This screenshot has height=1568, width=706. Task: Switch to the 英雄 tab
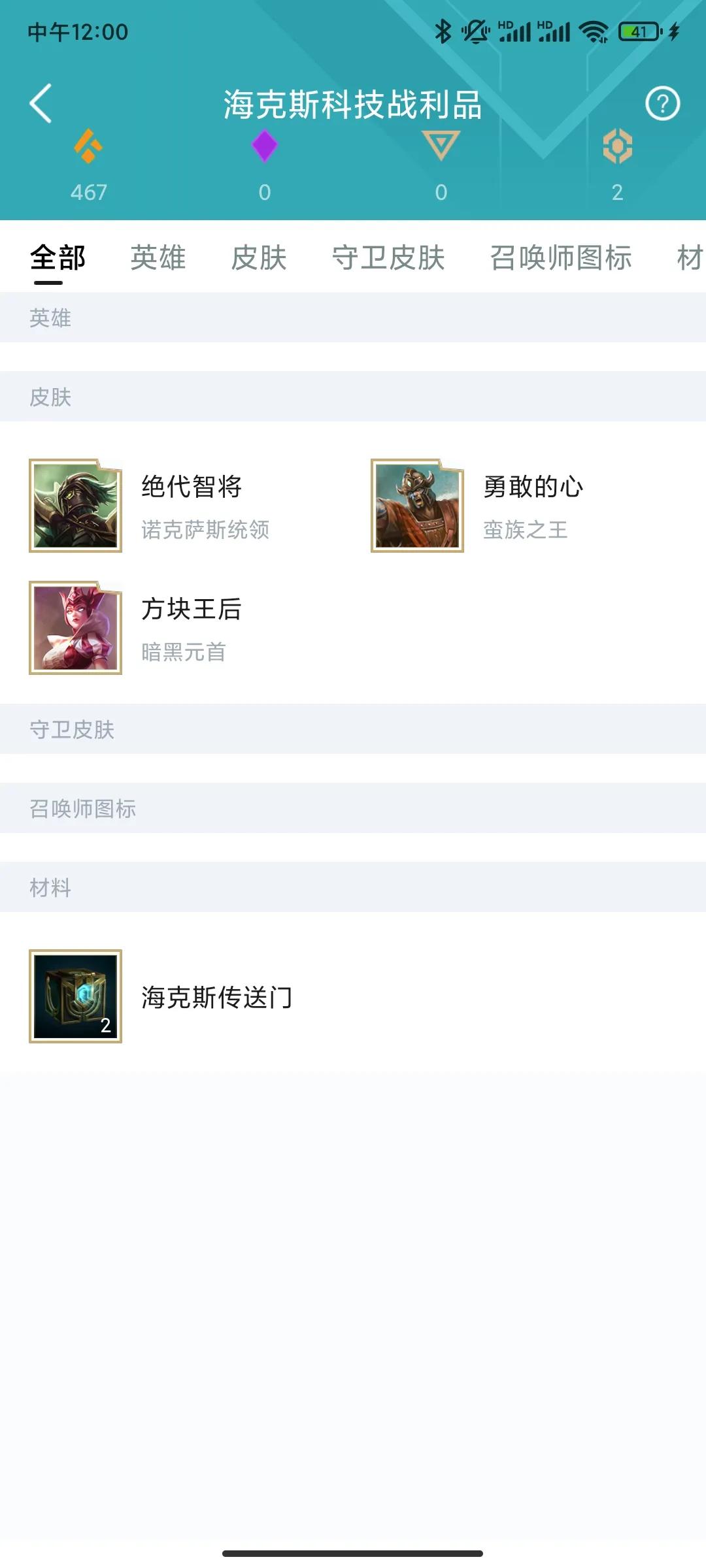tap(158, 257)
